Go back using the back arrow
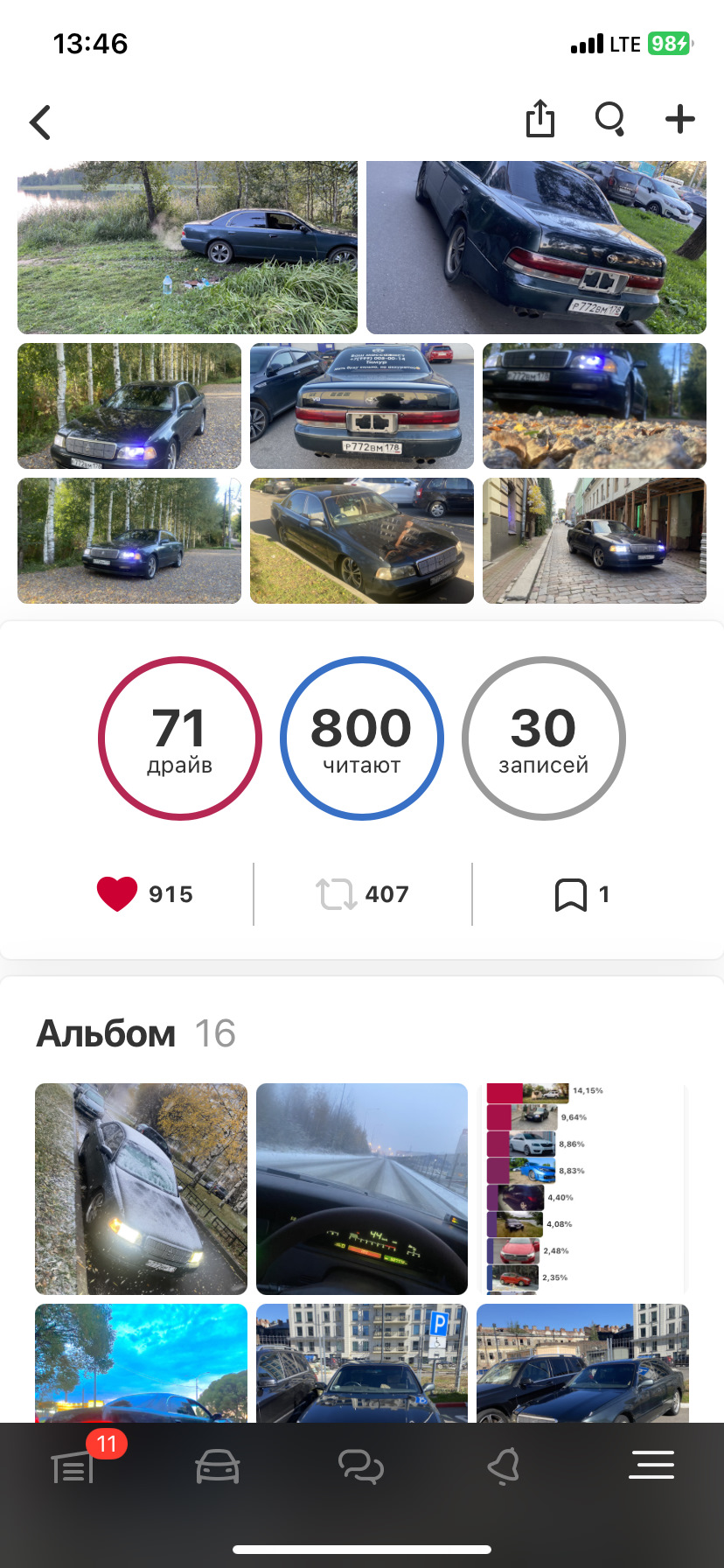This screenshot has height=1568, width=724. [40, 122]
